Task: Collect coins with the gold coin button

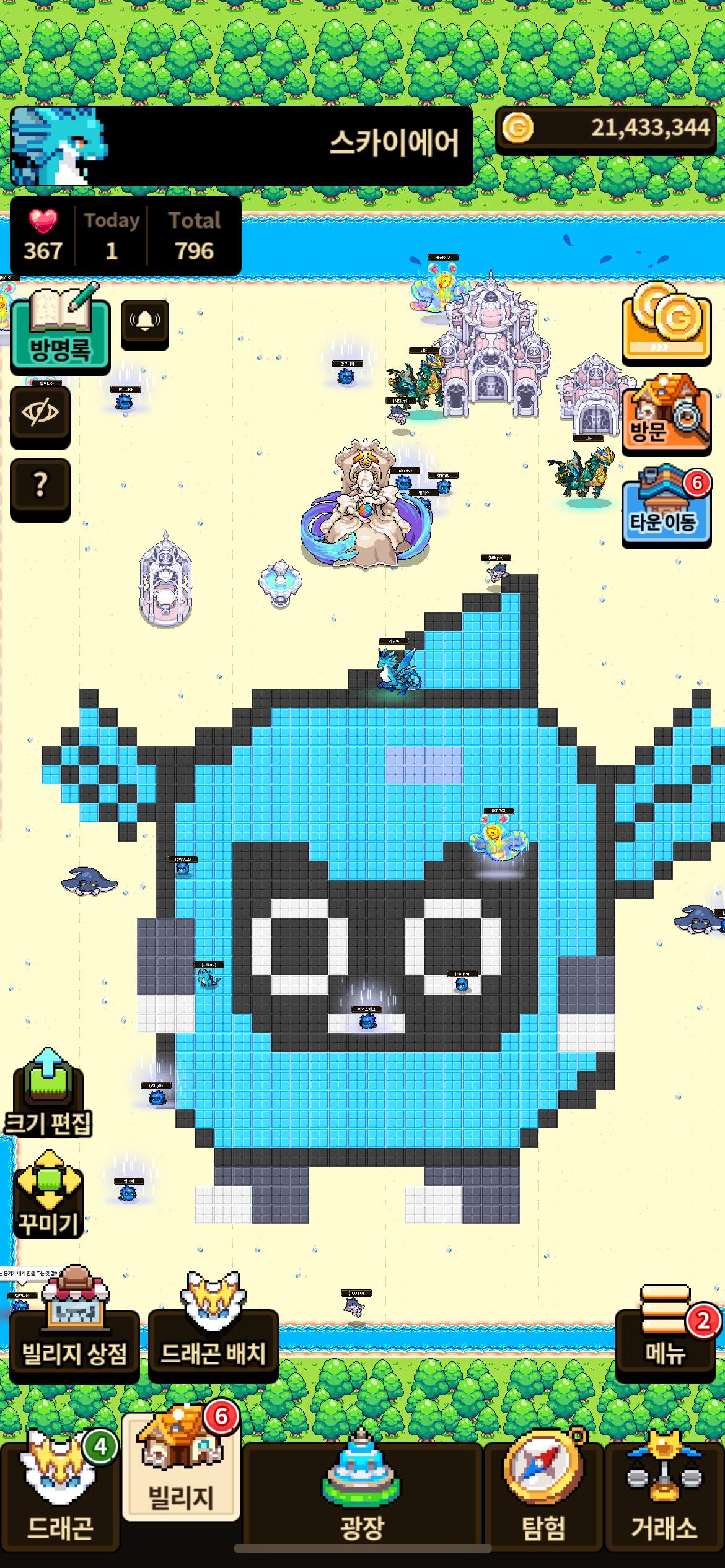Action: click(x=666, y=323)
